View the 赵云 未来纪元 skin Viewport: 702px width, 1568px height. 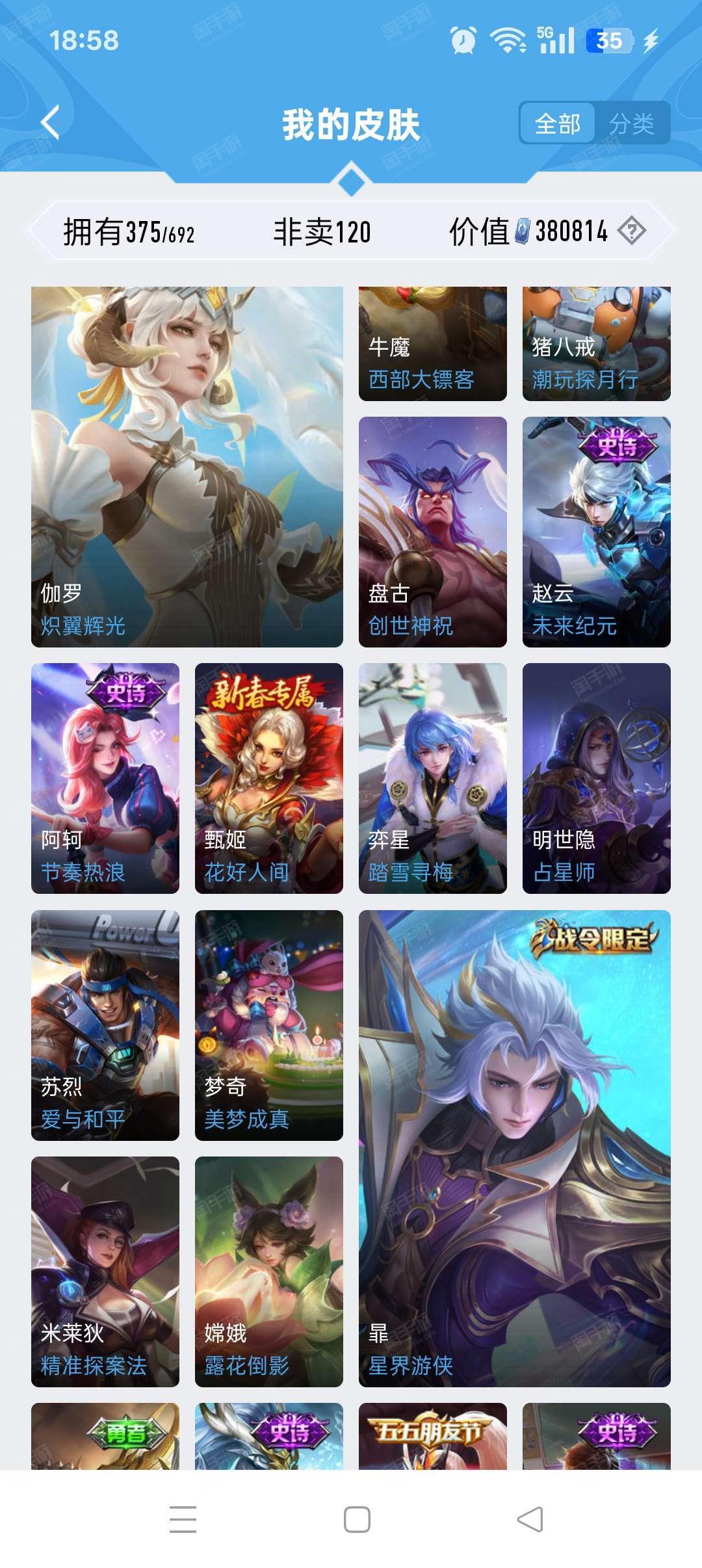[597, 532]
